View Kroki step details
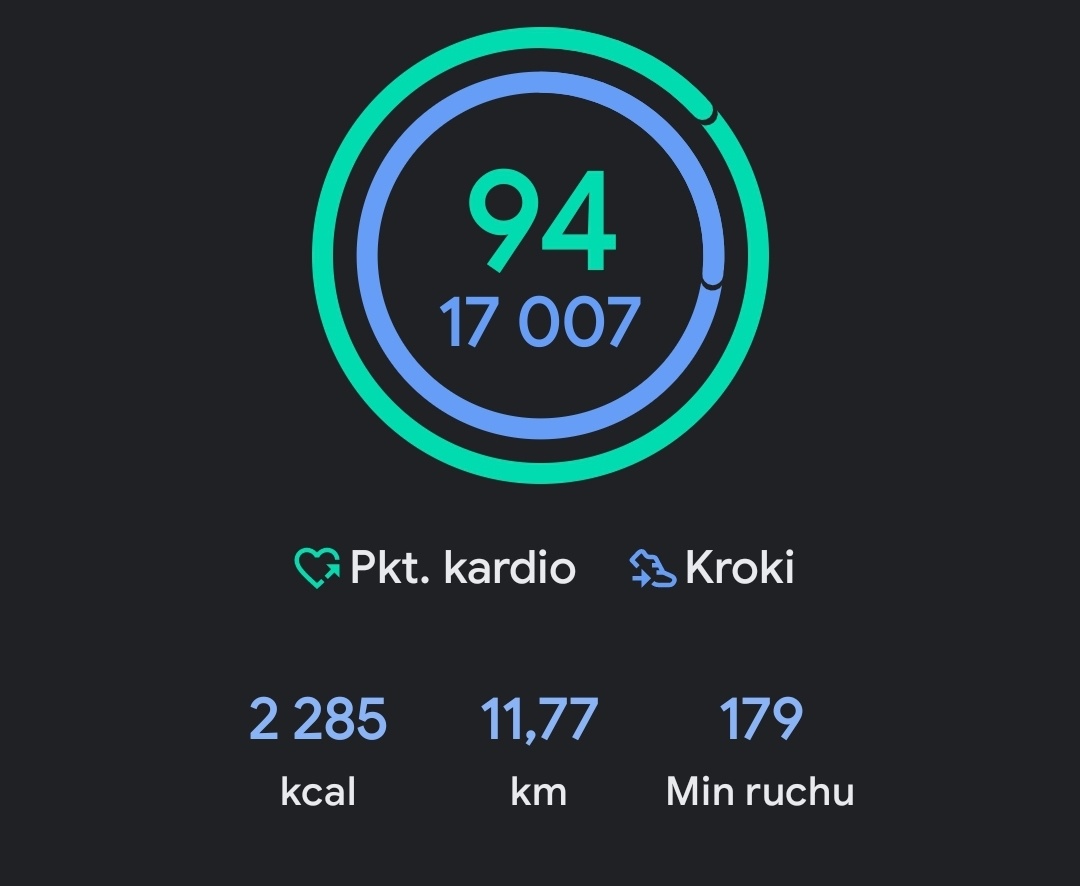The width and height of the screenshot is (1080, 886). (712, 568)
